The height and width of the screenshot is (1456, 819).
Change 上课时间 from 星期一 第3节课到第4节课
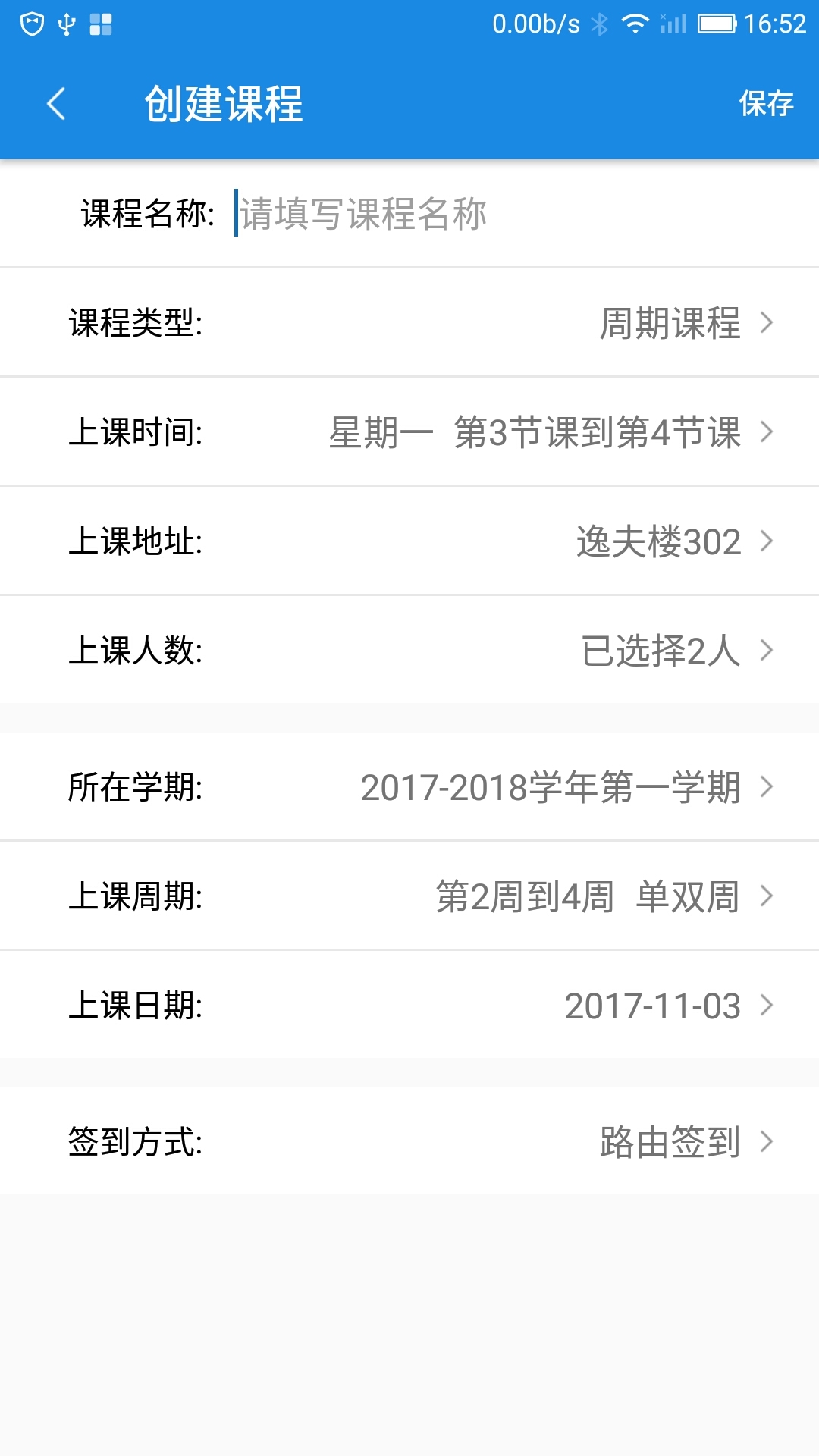point(409,432)
